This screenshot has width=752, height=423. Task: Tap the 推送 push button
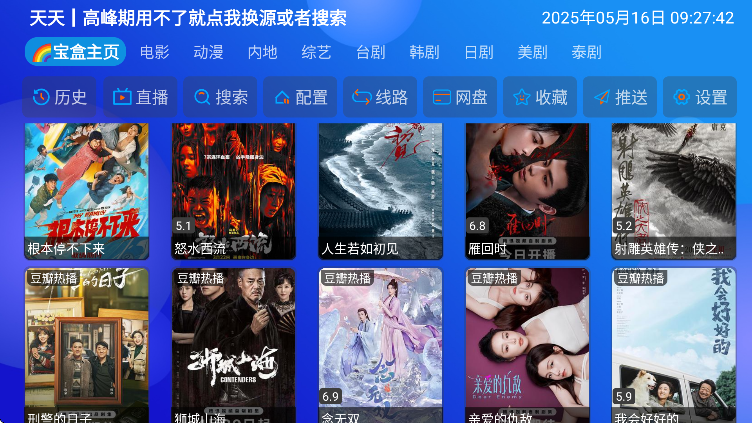click(620, 97)
